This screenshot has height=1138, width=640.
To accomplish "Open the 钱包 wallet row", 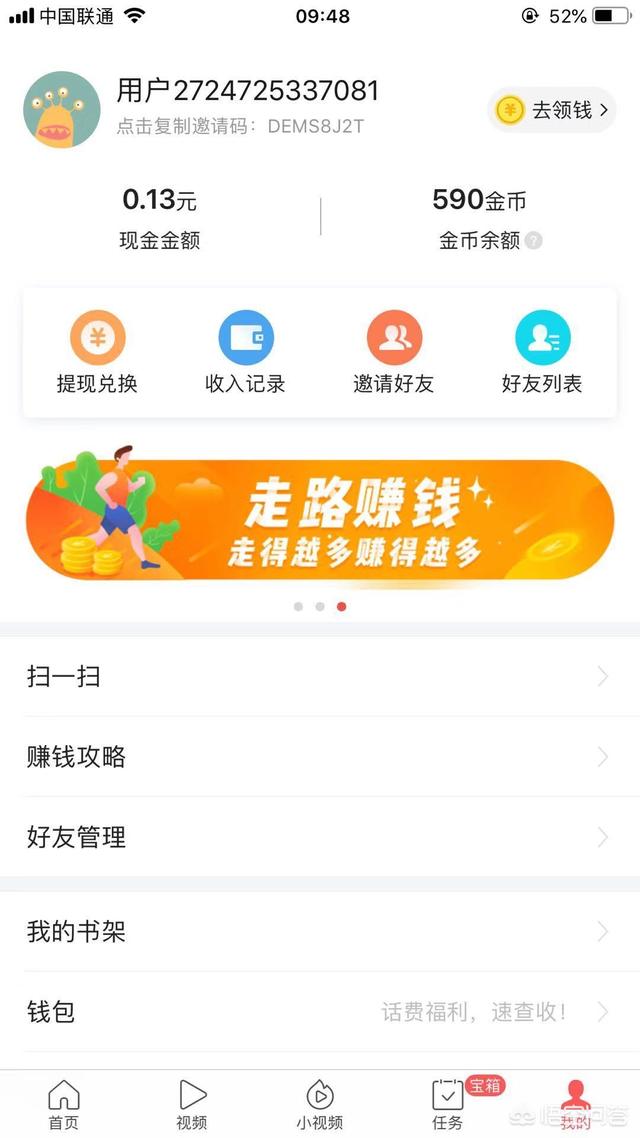I will 320,1012.
